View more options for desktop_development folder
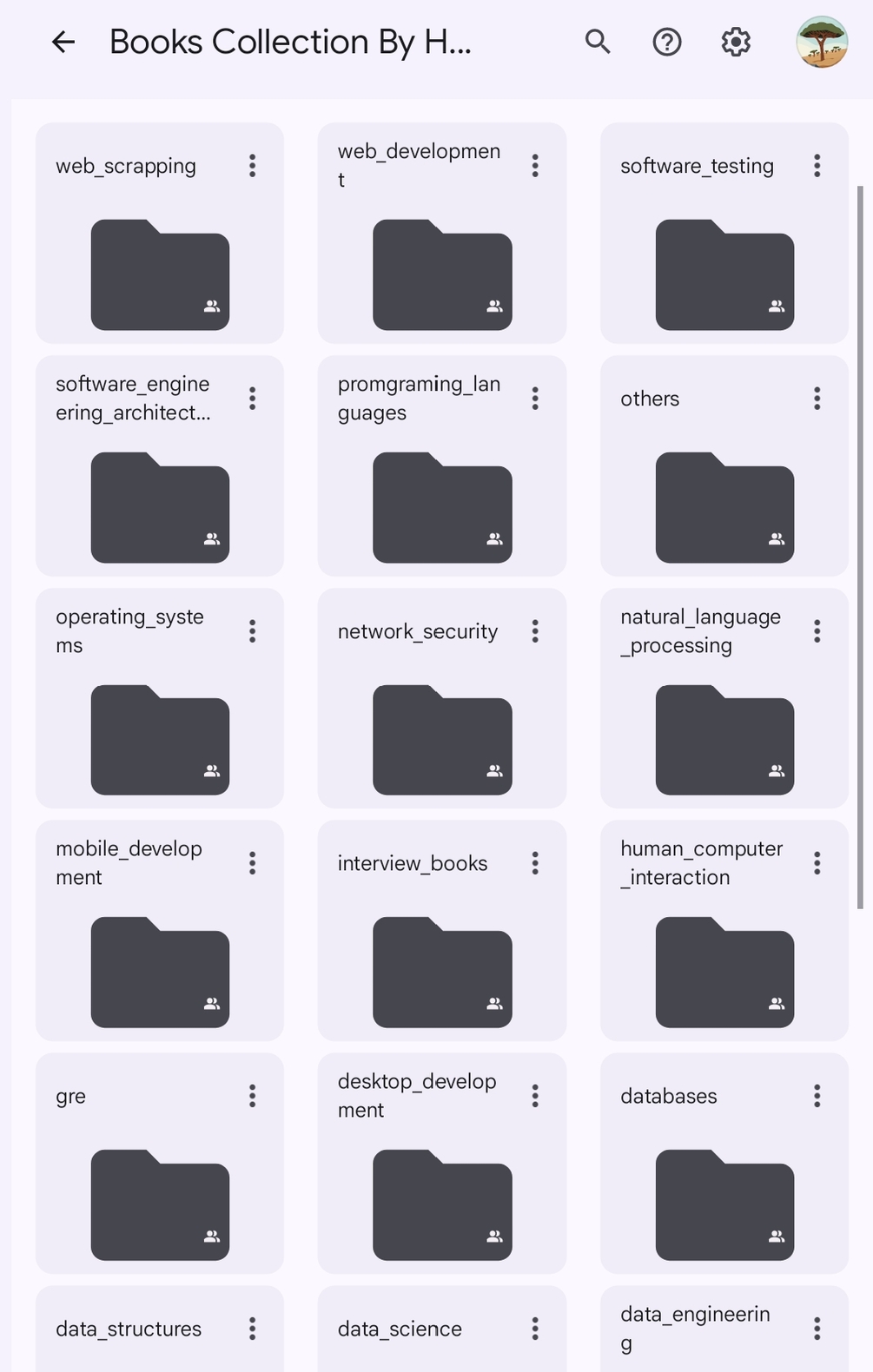Image resolution: width=873 pixels, height=1372 pixels. [x=535, y=1096]
